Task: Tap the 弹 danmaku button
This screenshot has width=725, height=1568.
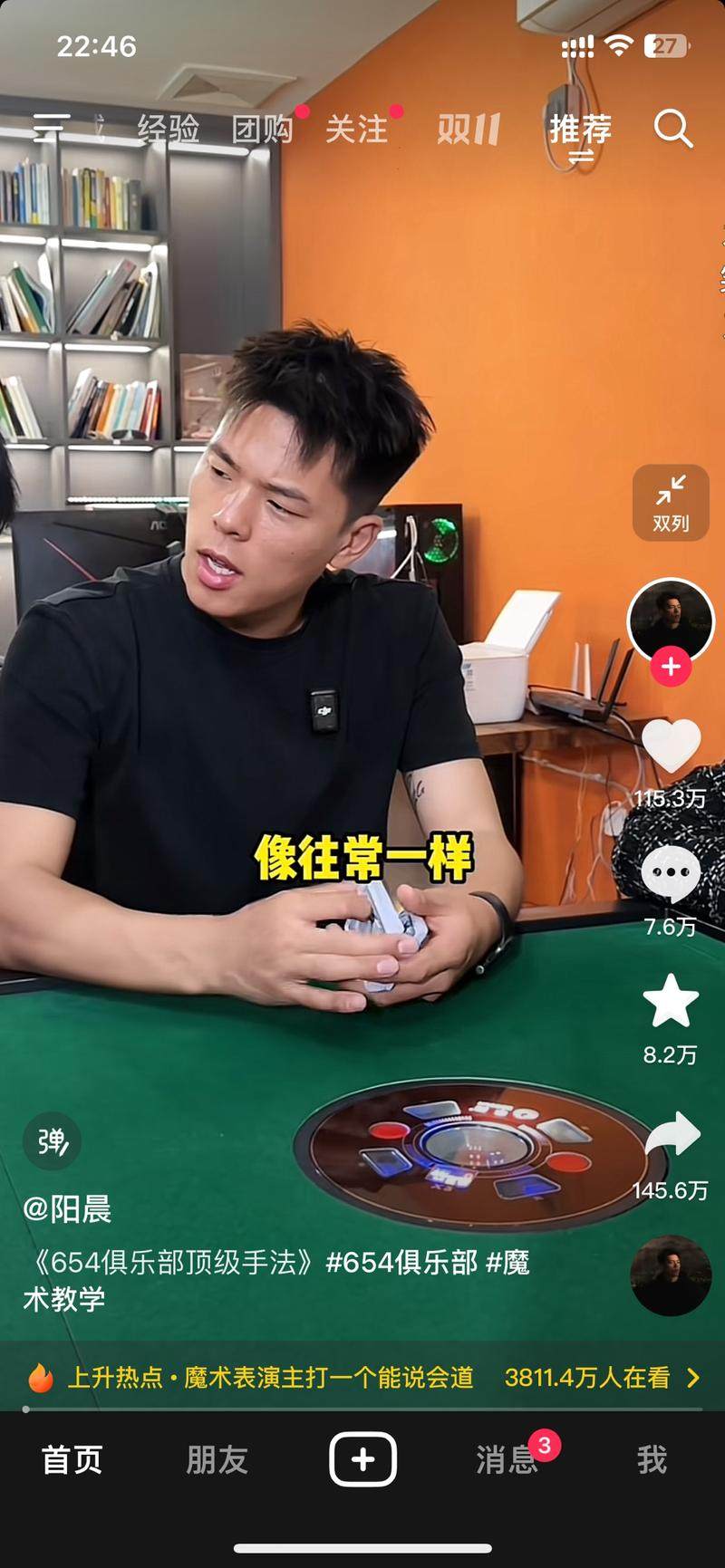Action: coord(53,1141)
